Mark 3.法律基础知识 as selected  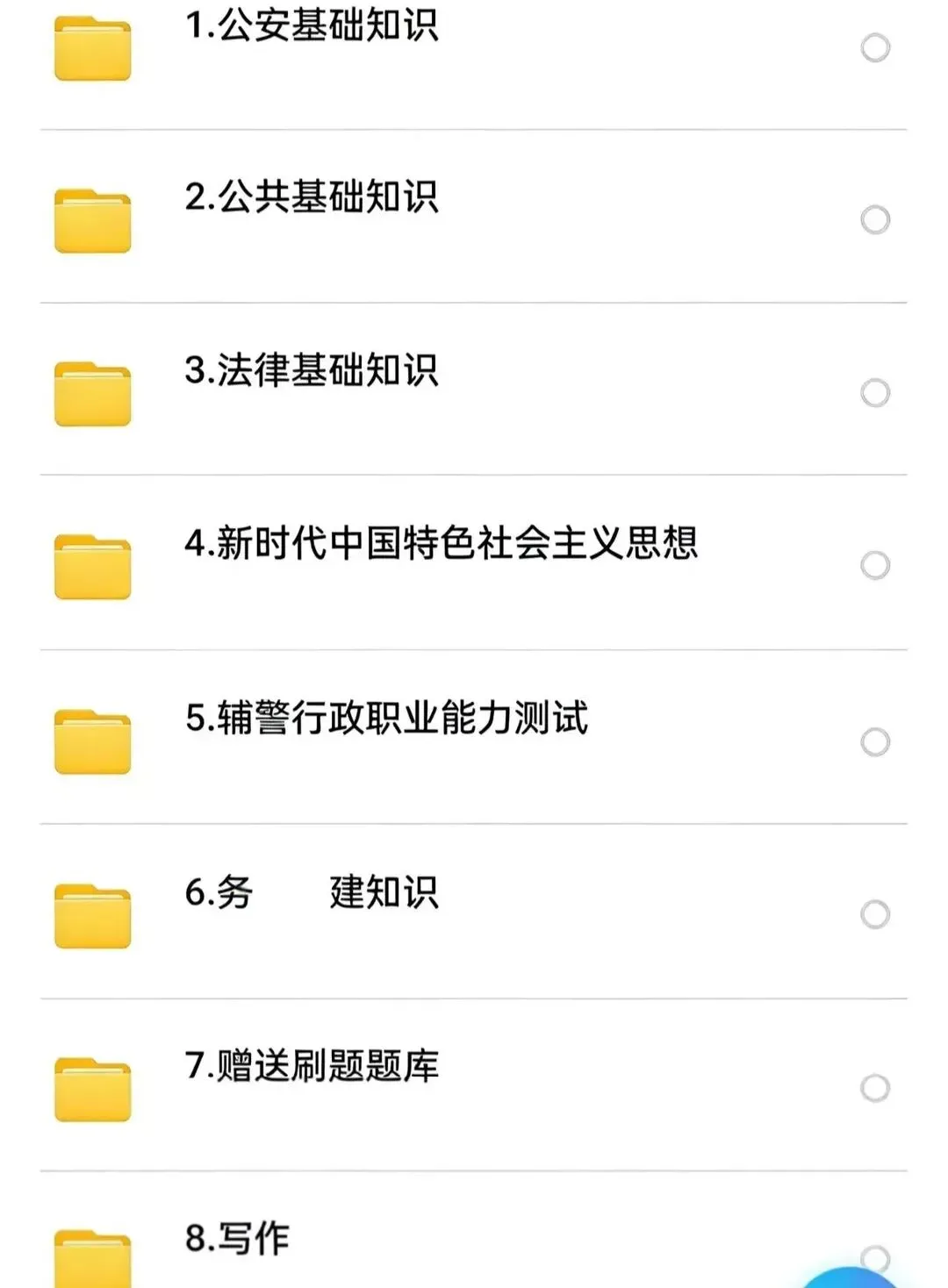(x=875, y=392)
